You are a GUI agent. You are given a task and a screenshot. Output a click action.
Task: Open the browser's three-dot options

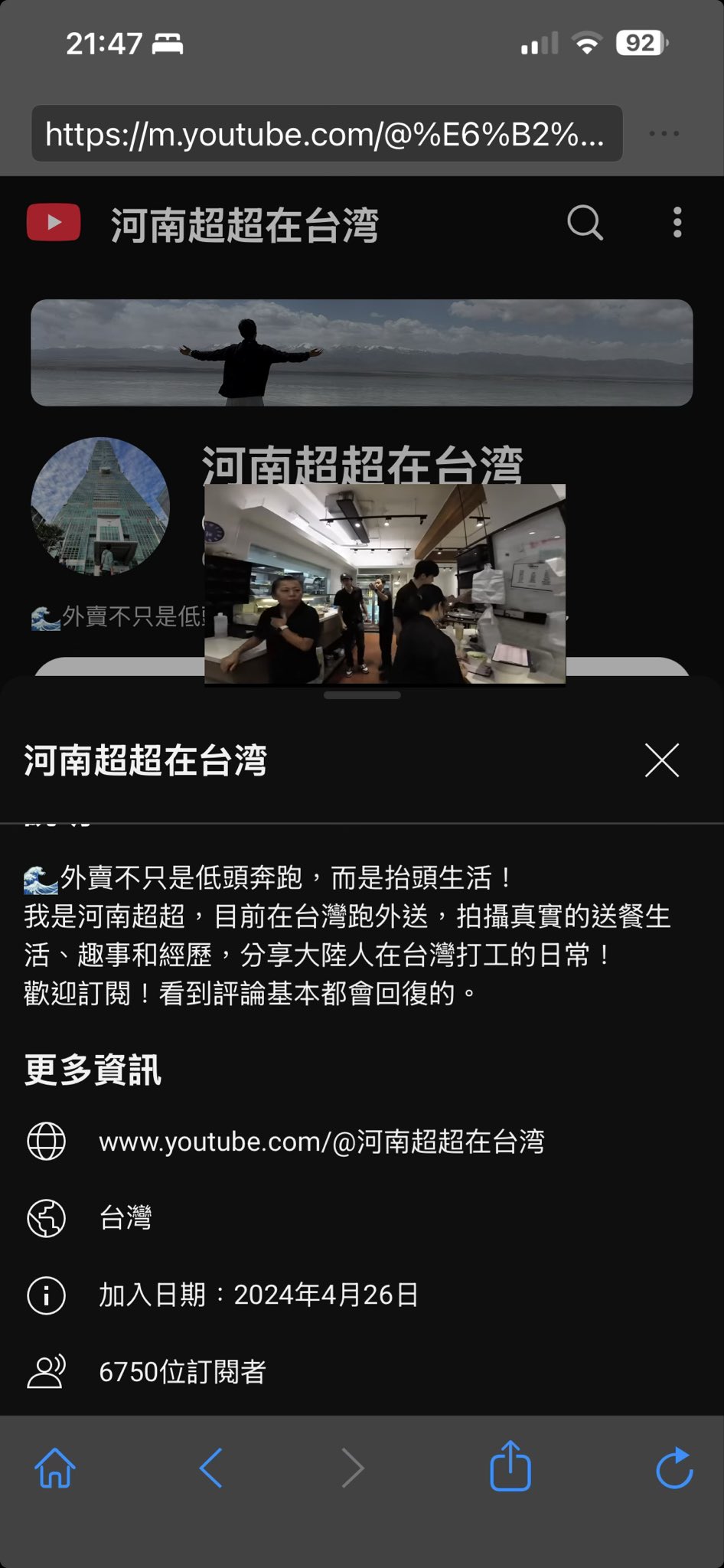click(664, 134)
